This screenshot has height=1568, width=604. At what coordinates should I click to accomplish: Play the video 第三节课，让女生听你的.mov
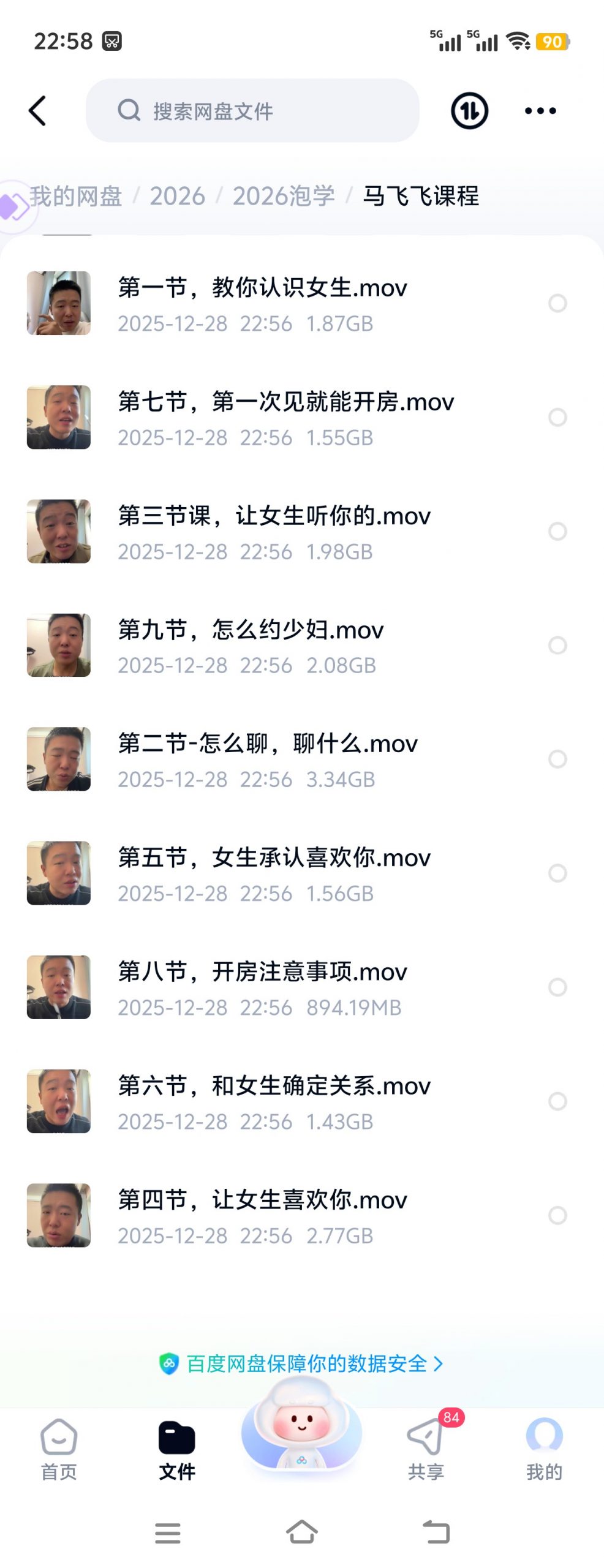click(x=274, y=531)
